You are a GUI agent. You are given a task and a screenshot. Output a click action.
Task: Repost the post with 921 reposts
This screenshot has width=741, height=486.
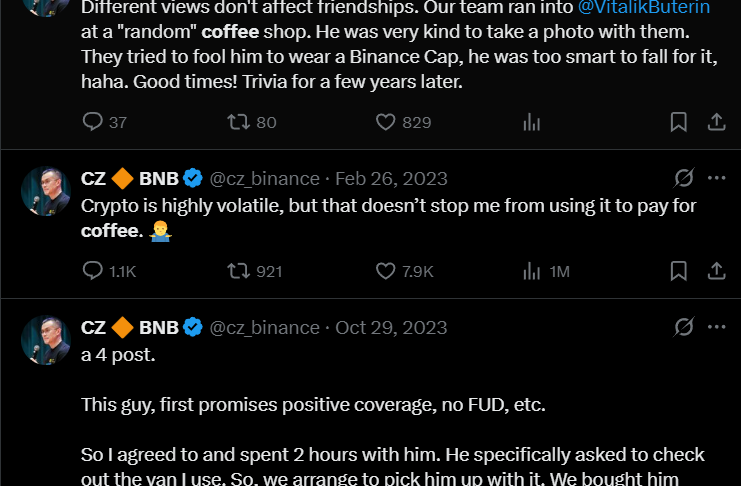239,271
